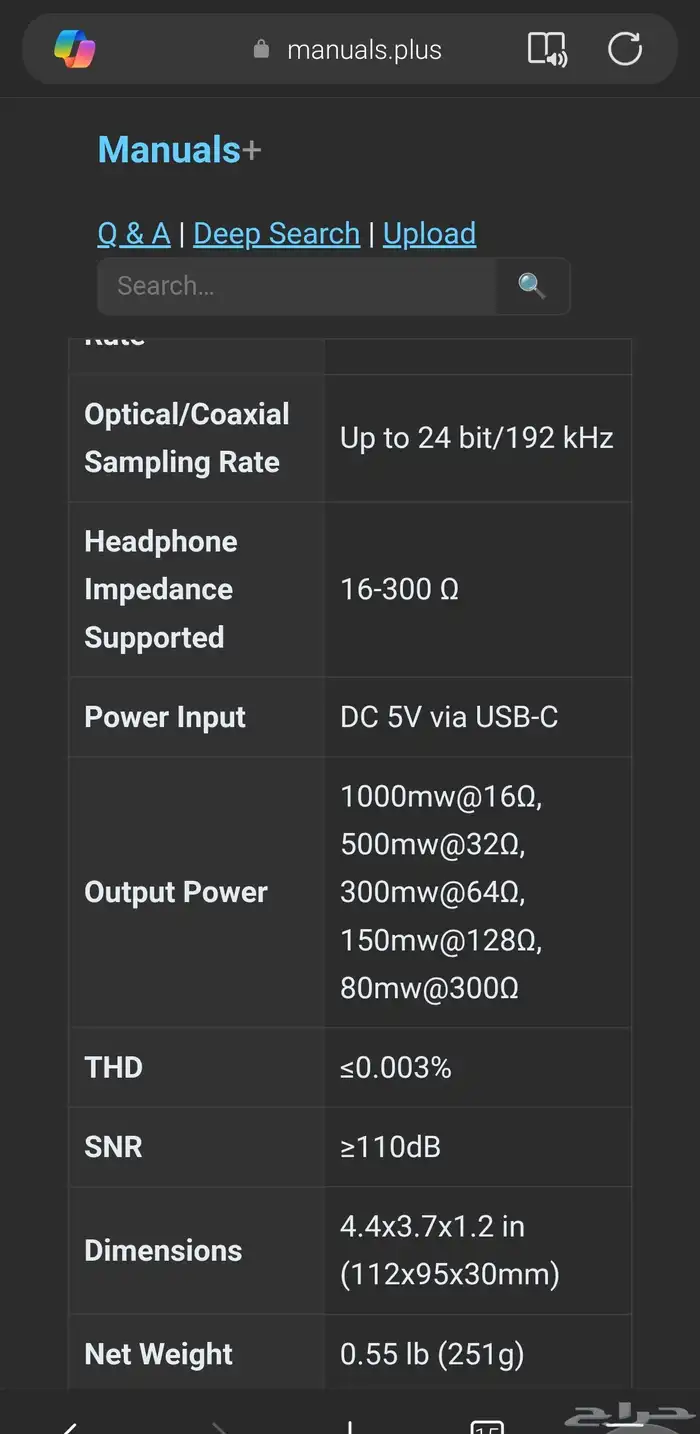This screenshot has width=700, height=1434.
Task: Open the Q & A link
Action: pos(134,233)
